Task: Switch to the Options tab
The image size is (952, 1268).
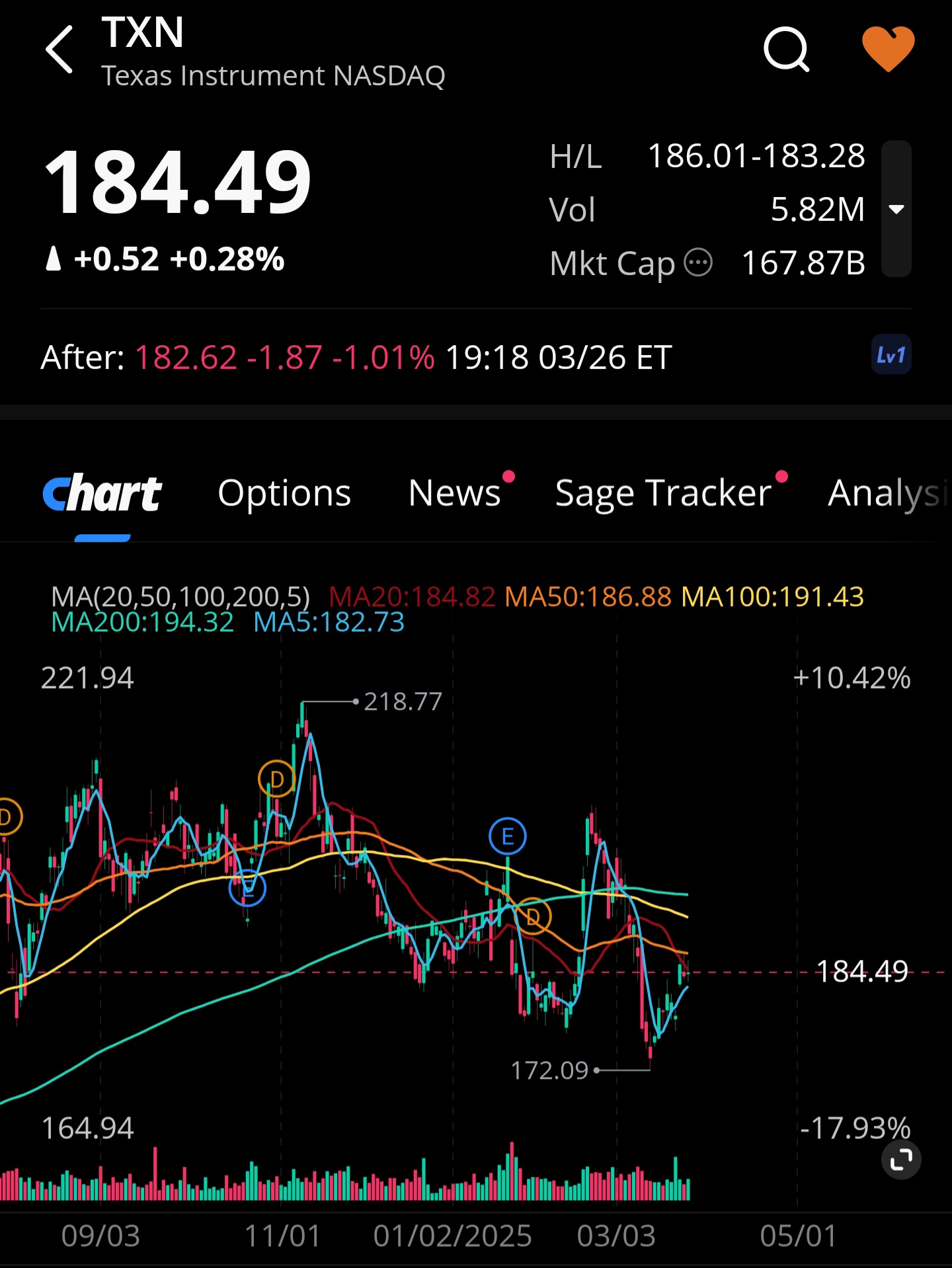Action: pyautogui.click(x=284, y=494)
